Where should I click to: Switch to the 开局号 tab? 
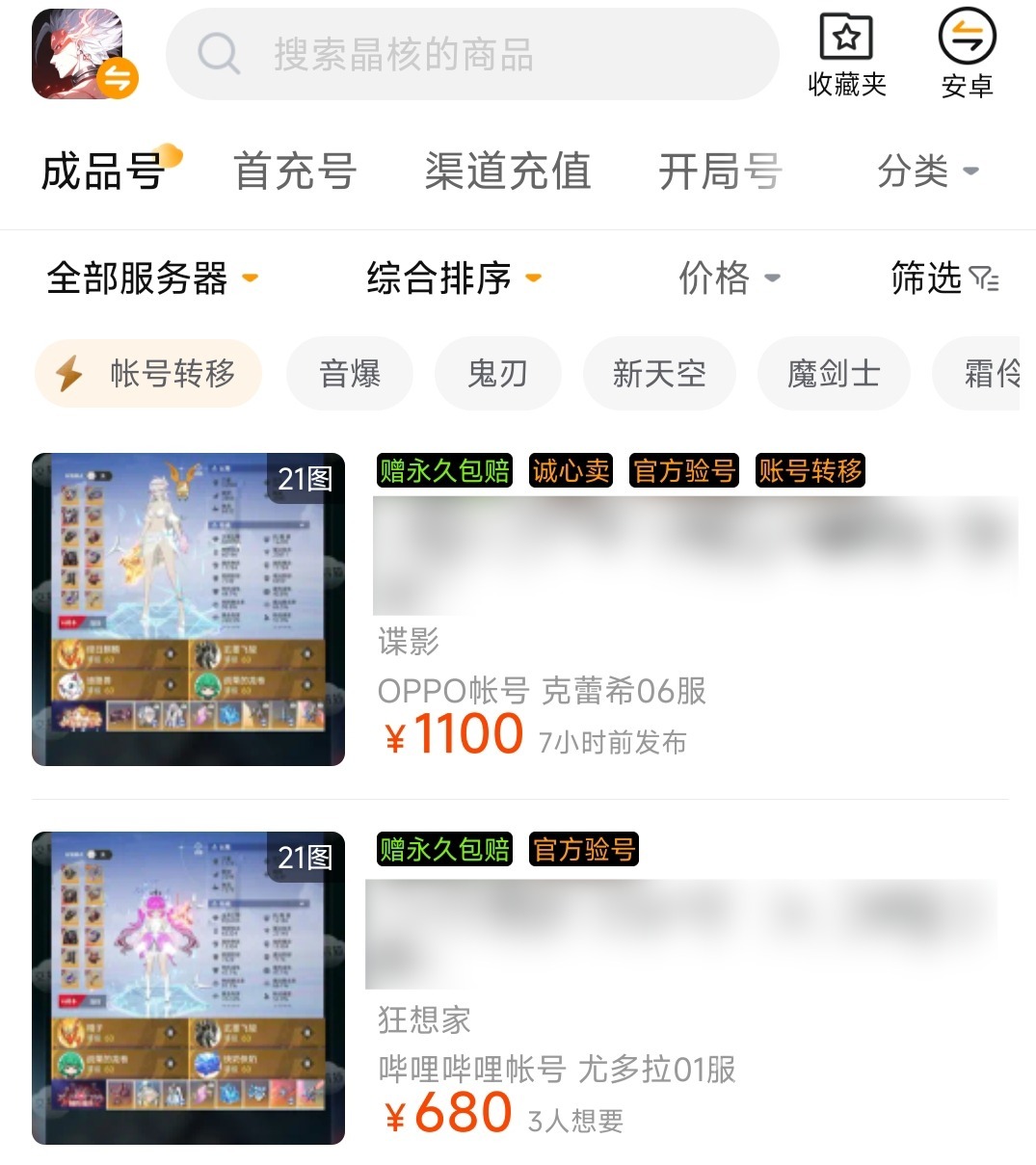pyautogui.click(x=719, y=172)
